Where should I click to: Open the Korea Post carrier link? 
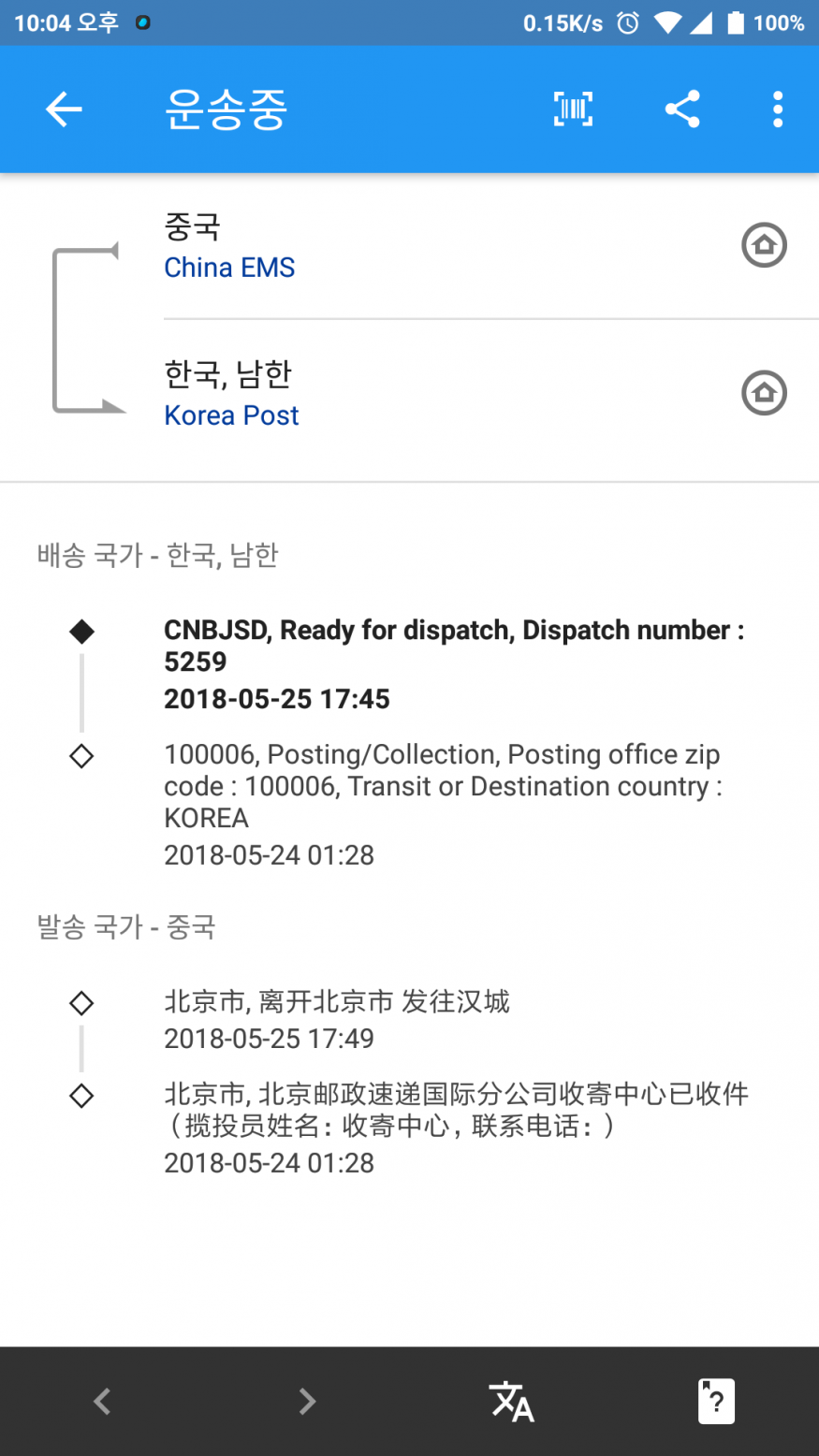coord(231,415)
